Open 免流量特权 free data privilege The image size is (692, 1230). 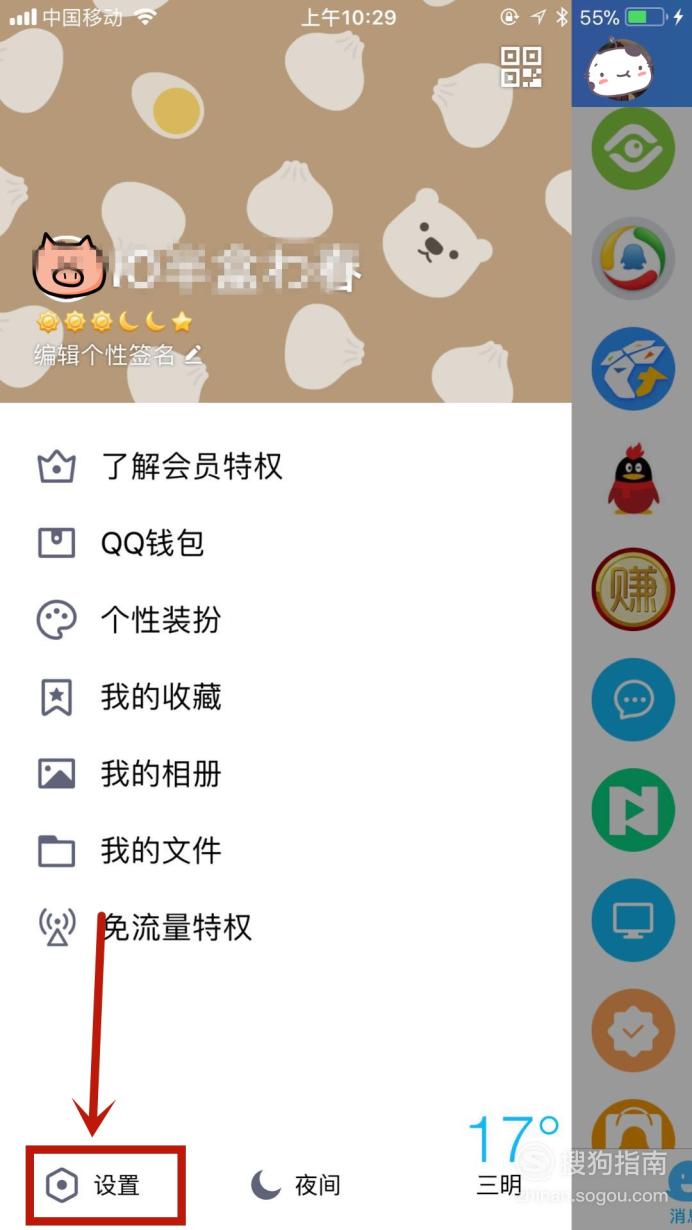coord(286,928)
